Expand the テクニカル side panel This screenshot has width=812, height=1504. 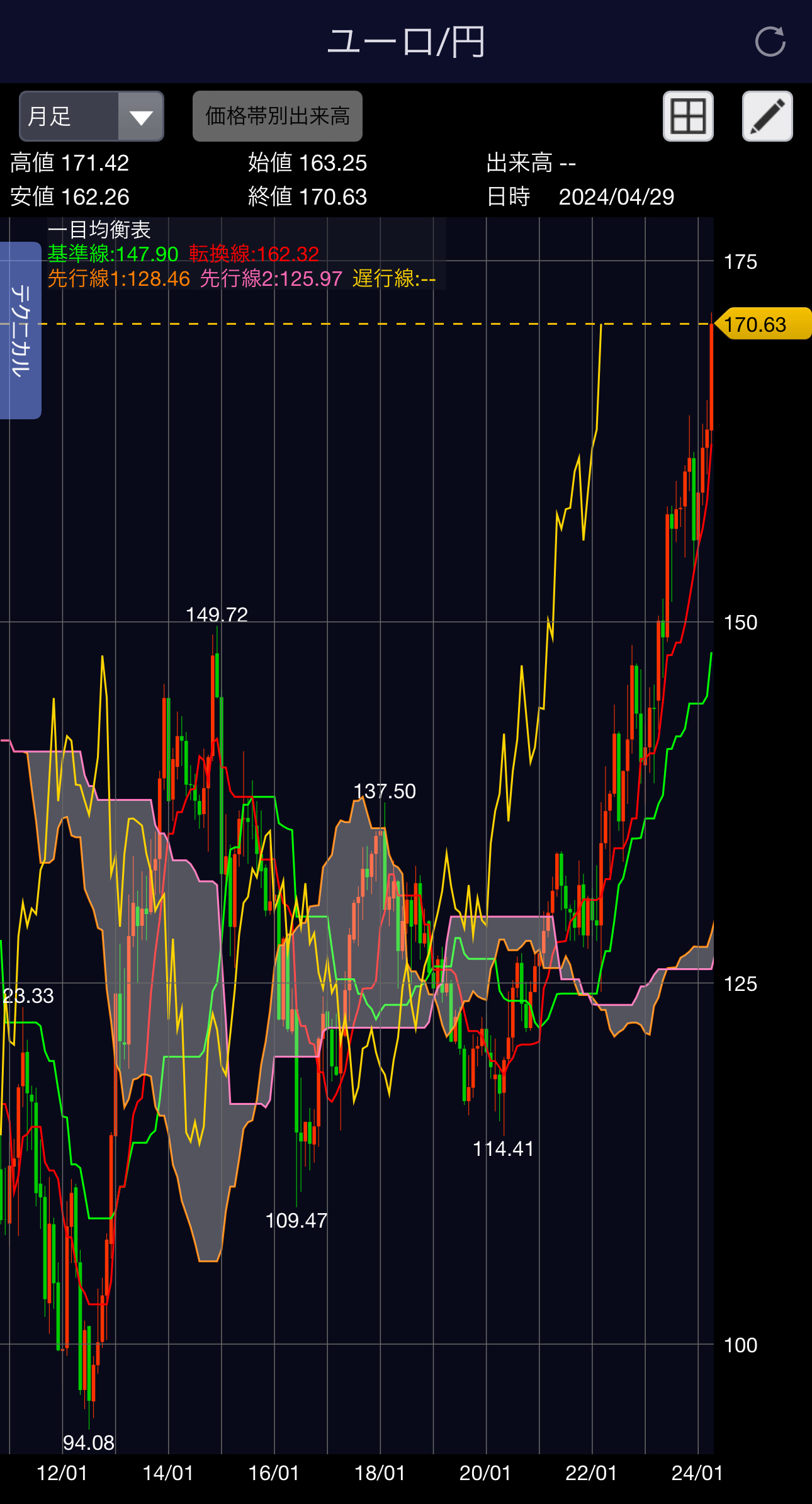20,331
